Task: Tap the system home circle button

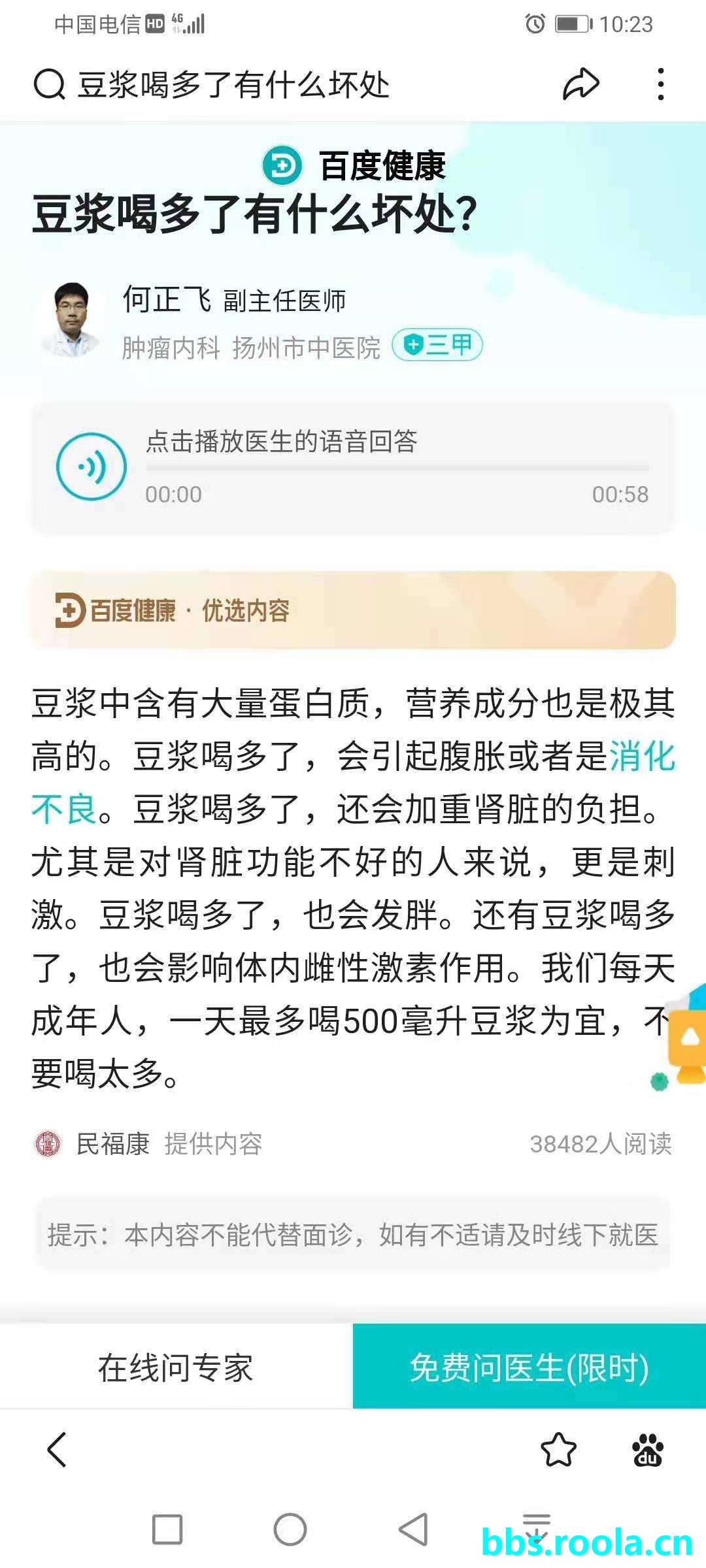Action: pos(290,1529)
